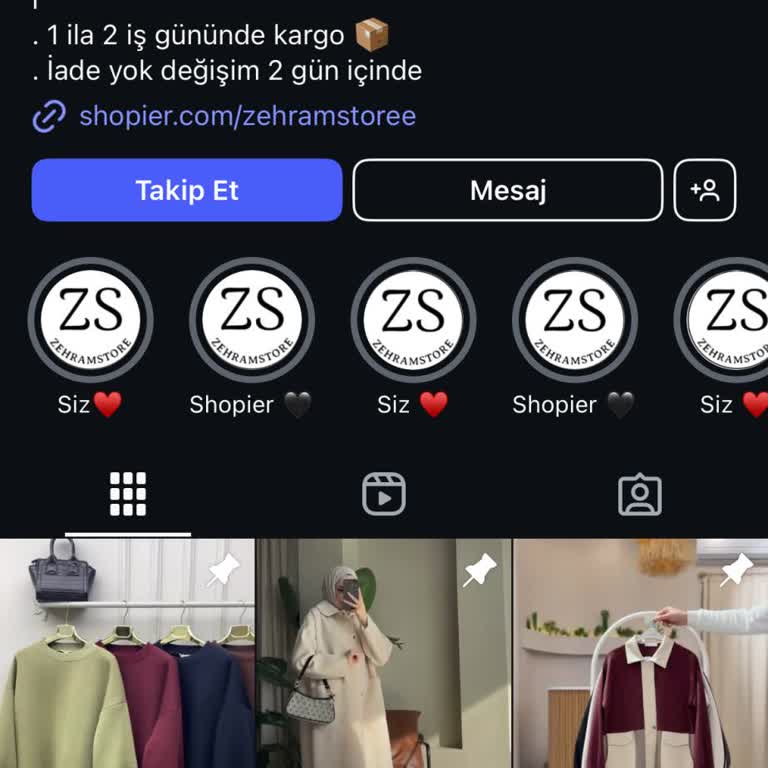The image size is (768, 768).
Task: Open suggested accounts add-person icon
Action: (x=705, y=190)
